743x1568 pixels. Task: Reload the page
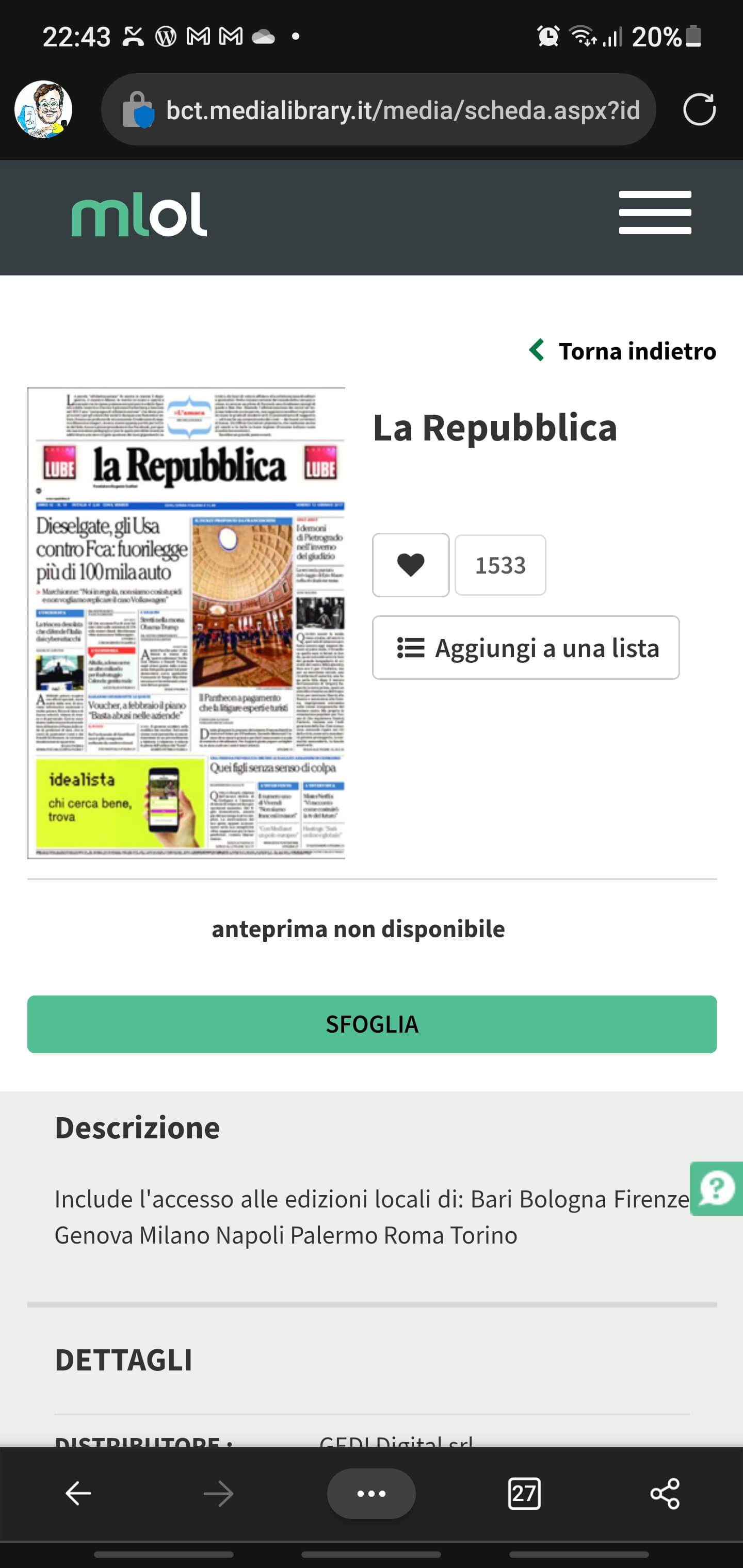pos(699,110)
